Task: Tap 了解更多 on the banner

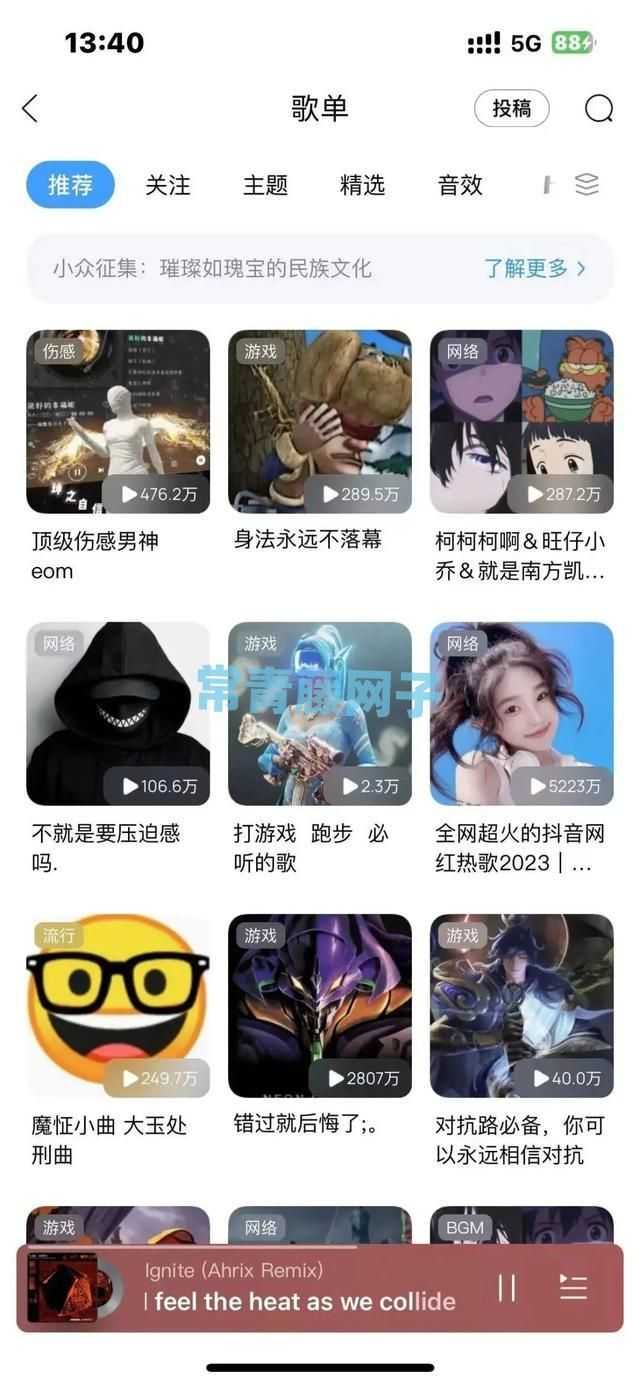Action: pyautogui.click(x=535, y=268)
